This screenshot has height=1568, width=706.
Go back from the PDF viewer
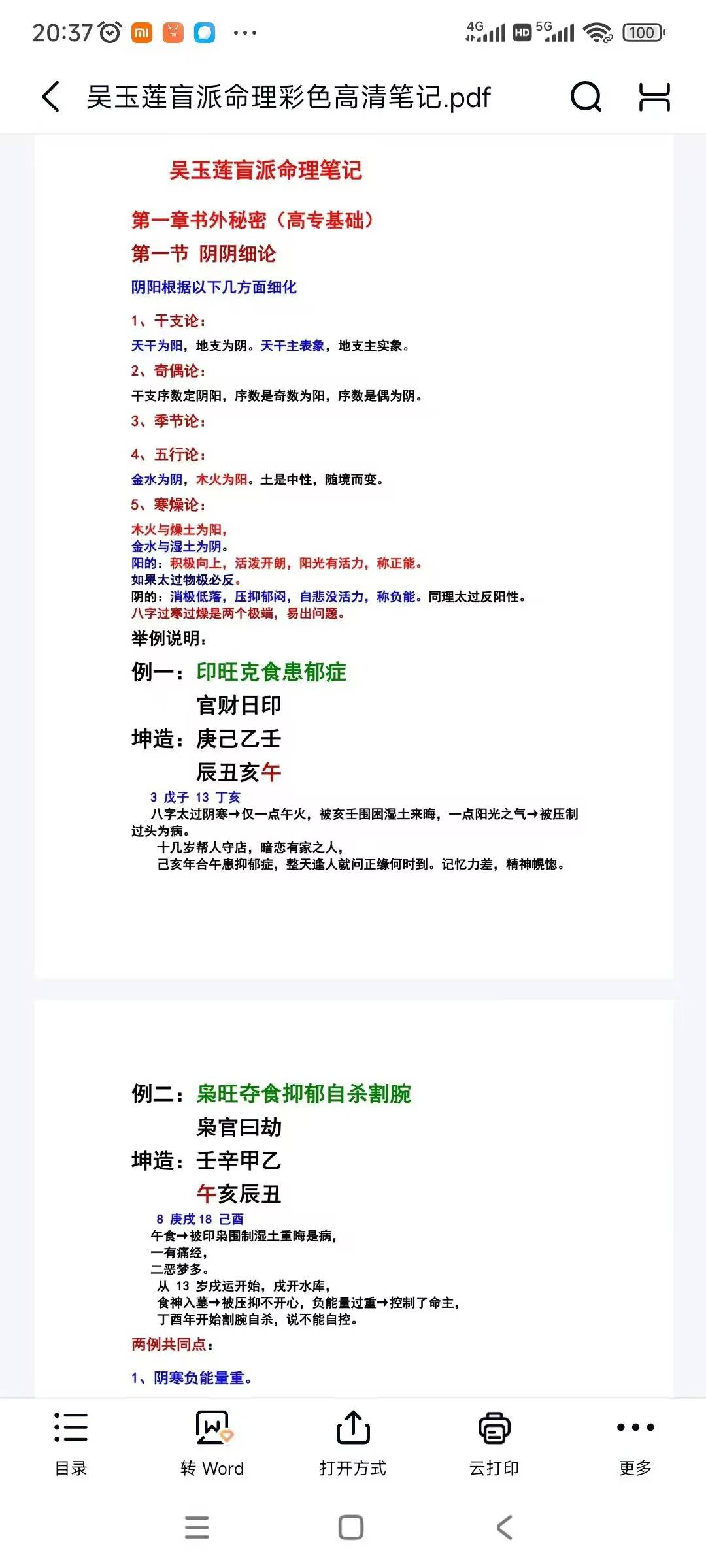[51, 97]
